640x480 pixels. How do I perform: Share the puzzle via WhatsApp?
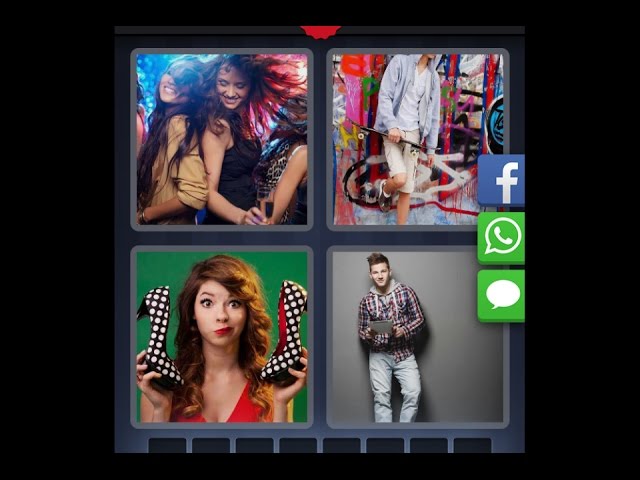502,238
